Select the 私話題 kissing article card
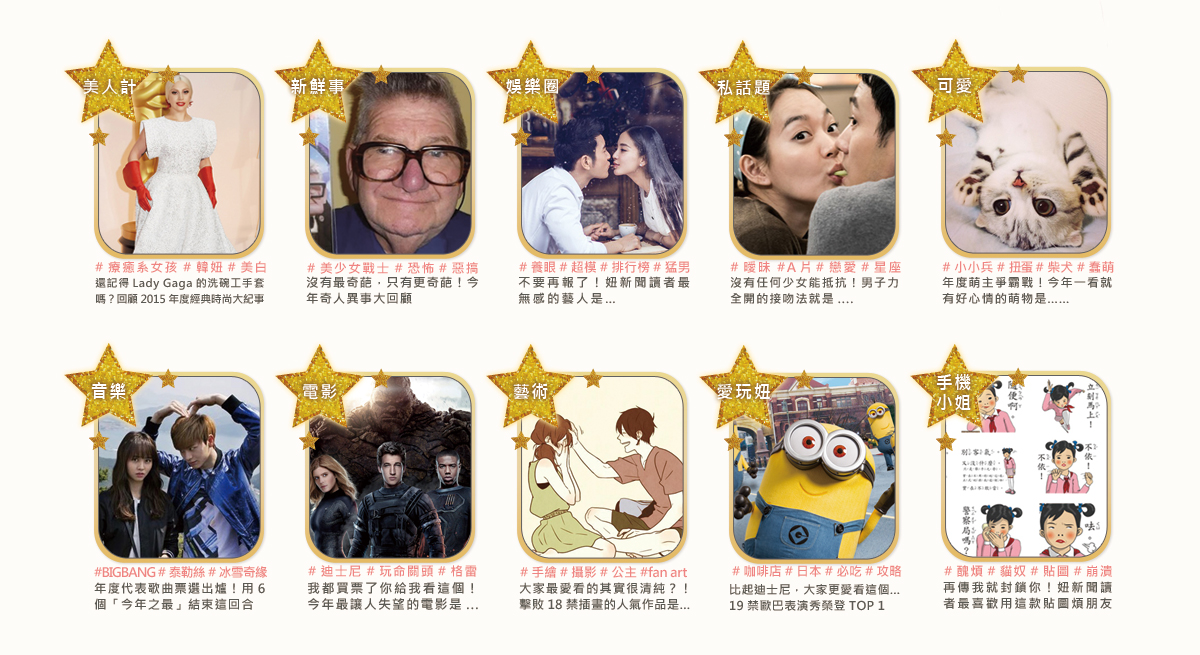Image resolution: width=1200 pixels, height=655 pixels. (815, 163)
